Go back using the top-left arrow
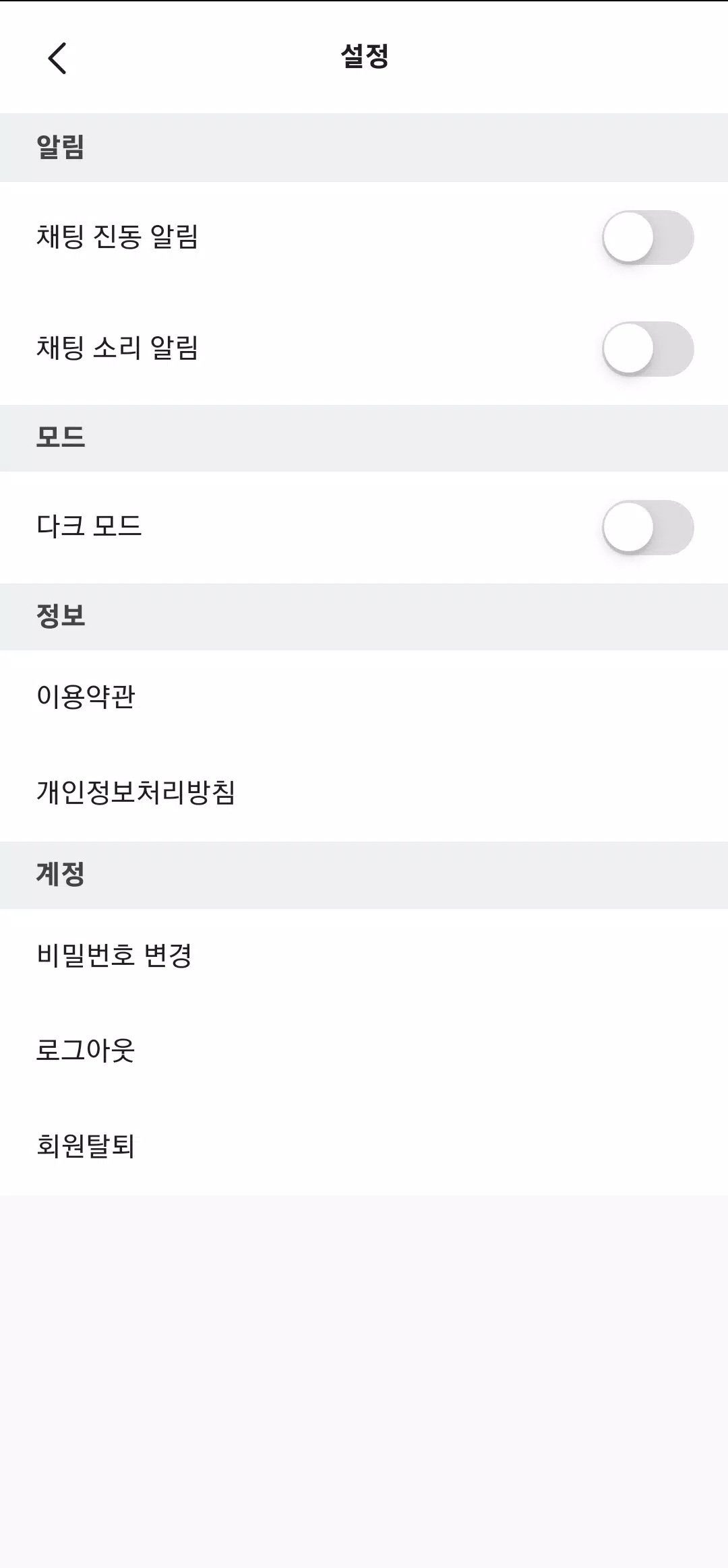This screenshot has height=1568, width=728. pos(57,58)
